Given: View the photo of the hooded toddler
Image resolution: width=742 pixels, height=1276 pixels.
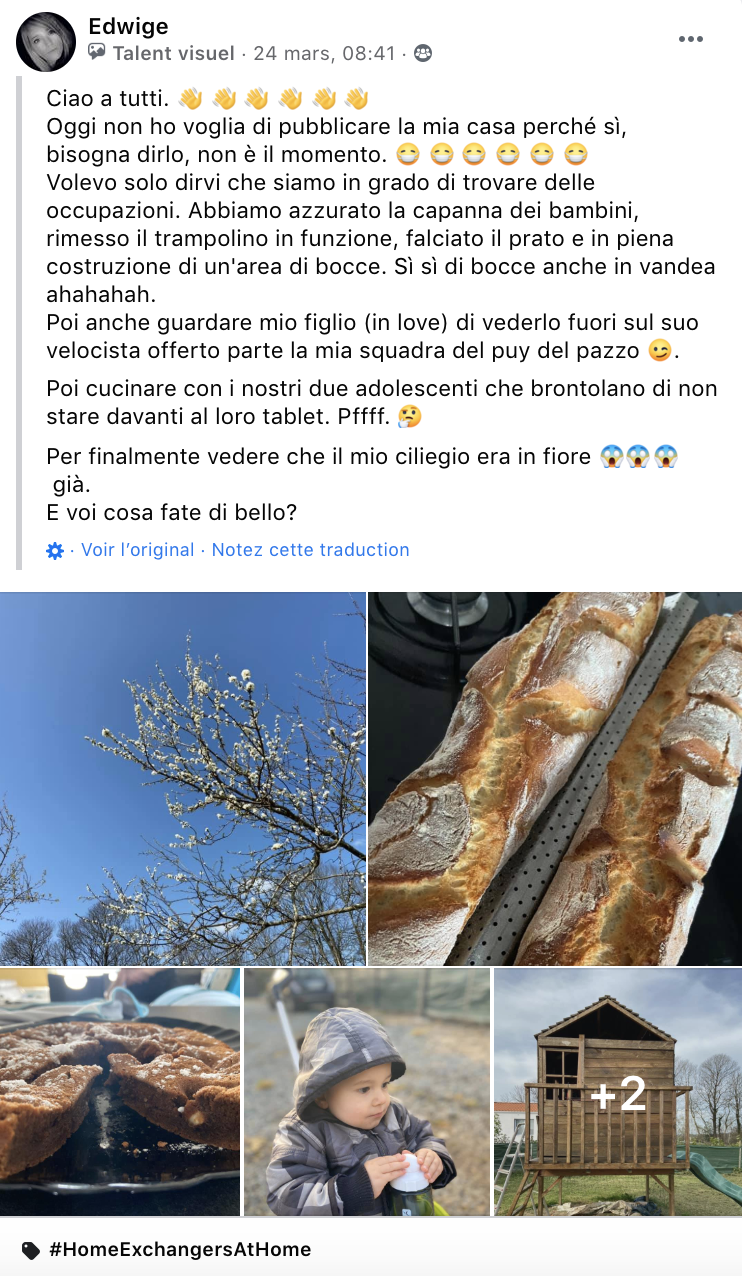Looking at the screenshot, I should point(367,1091).
